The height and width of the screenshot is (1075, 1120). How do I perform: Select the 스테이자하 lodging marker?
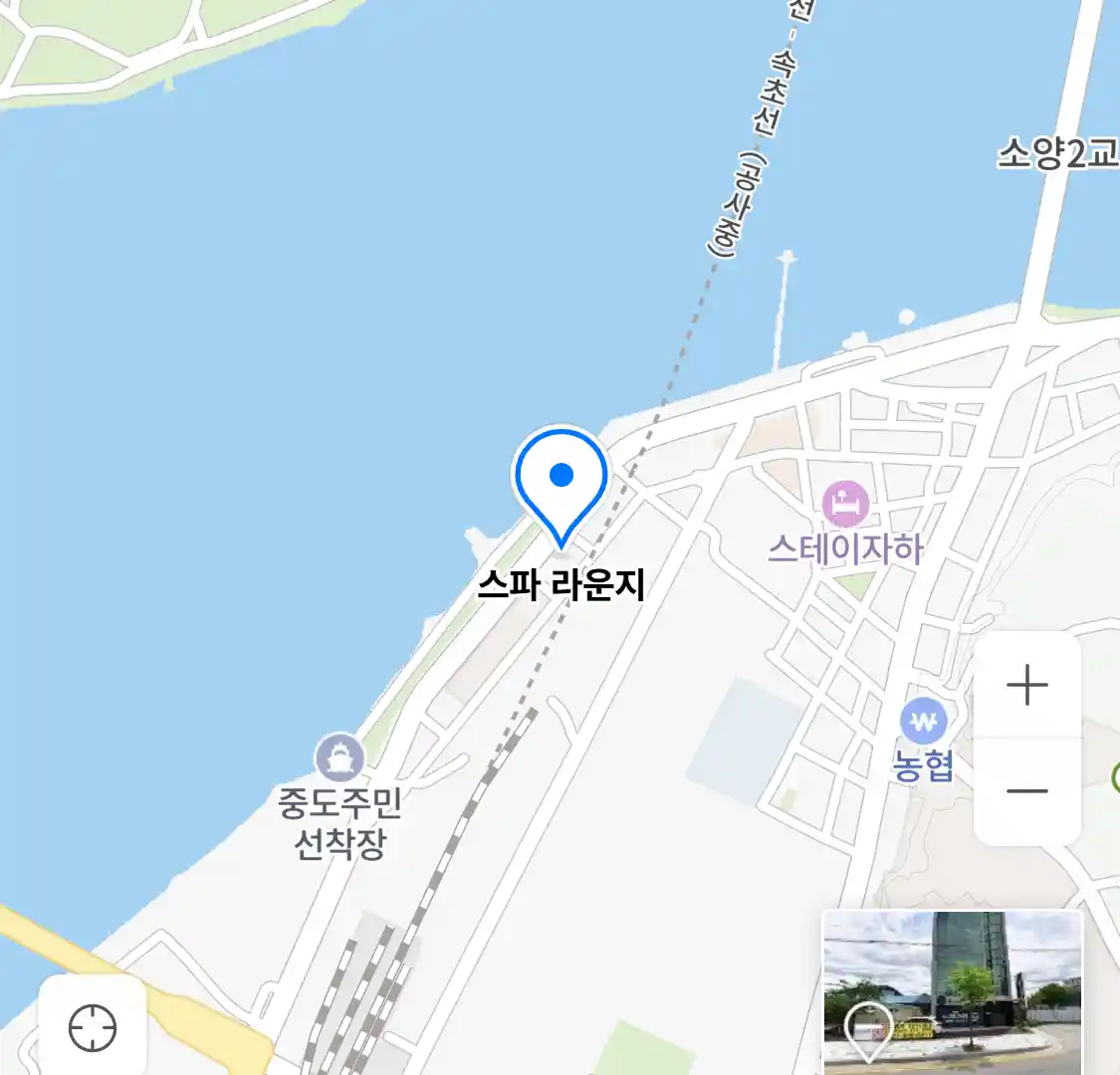click(845, 504)
